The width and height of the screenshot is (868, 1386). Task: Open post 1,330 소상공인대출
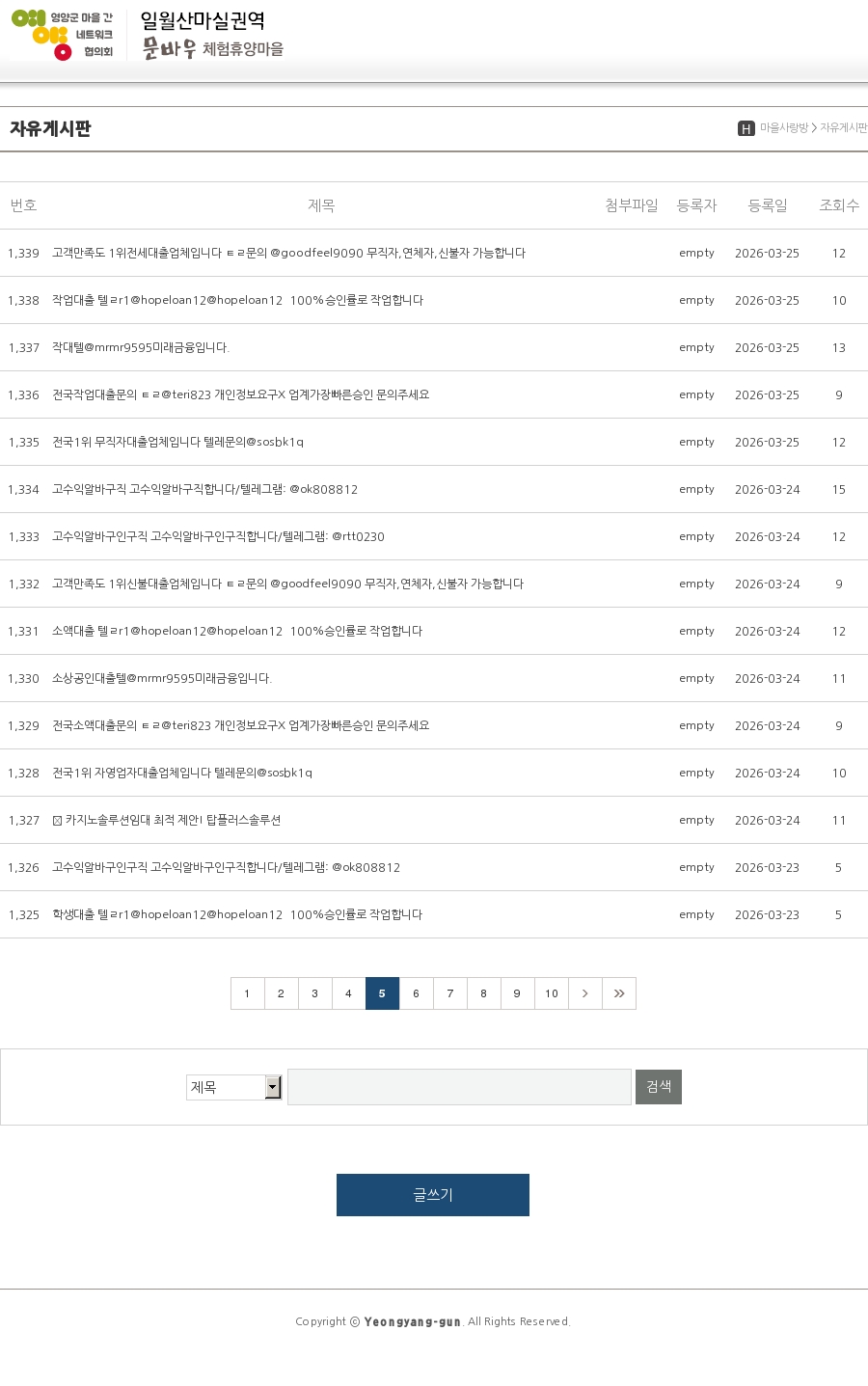162,678
